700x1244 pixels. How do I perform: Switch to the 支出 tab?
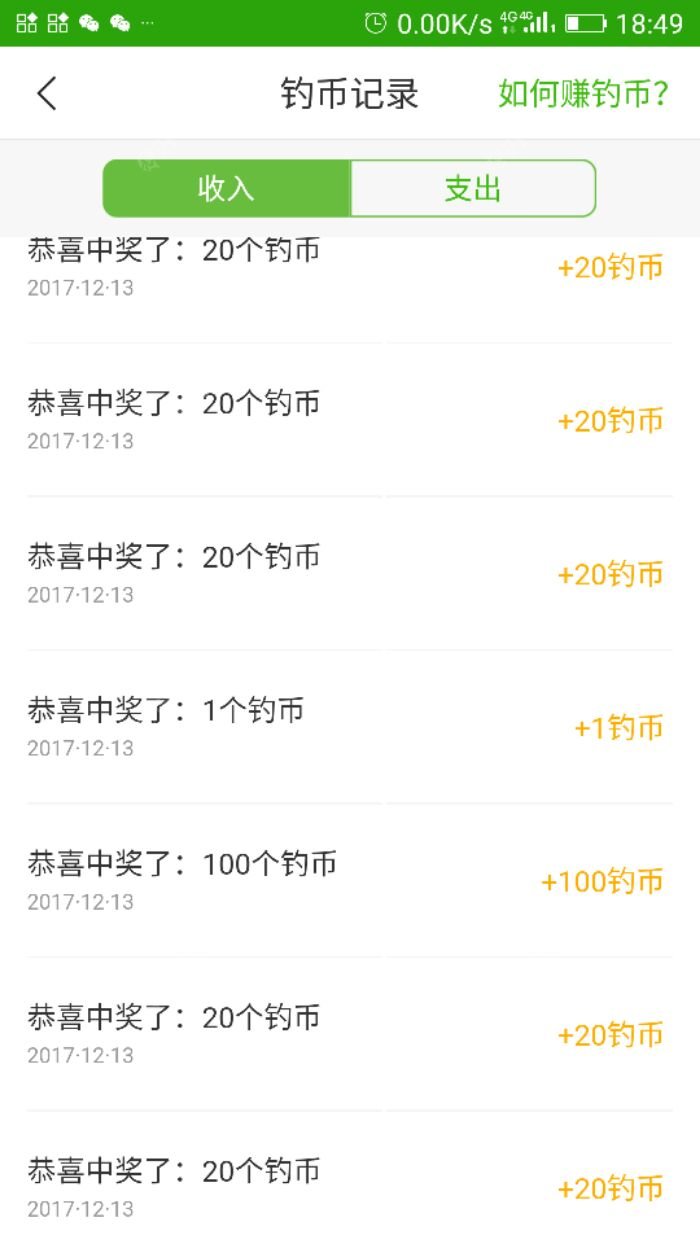(472, 188)
